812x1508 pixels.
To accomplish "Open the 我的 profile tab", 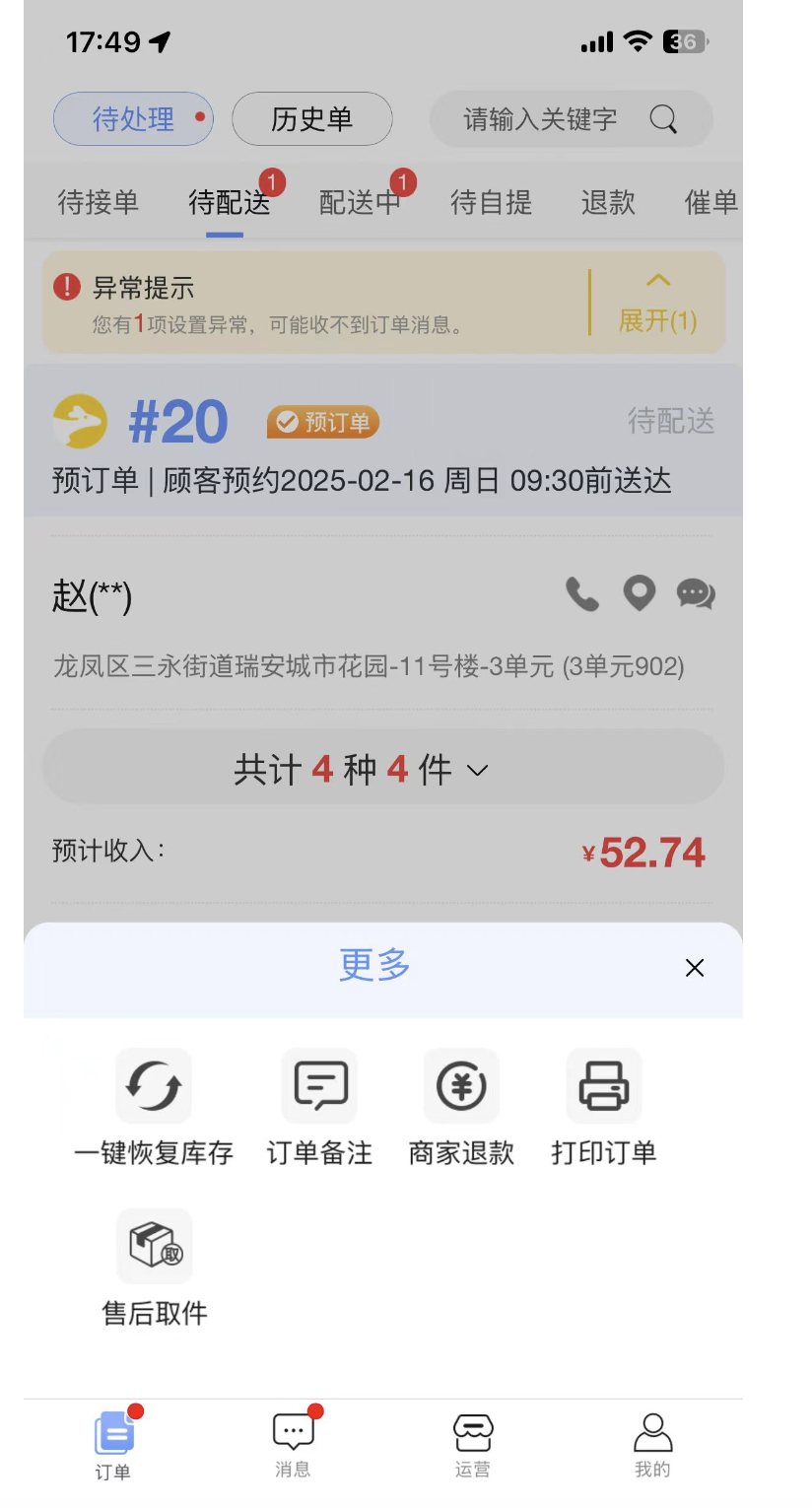I will click(x=652, y=1444).
